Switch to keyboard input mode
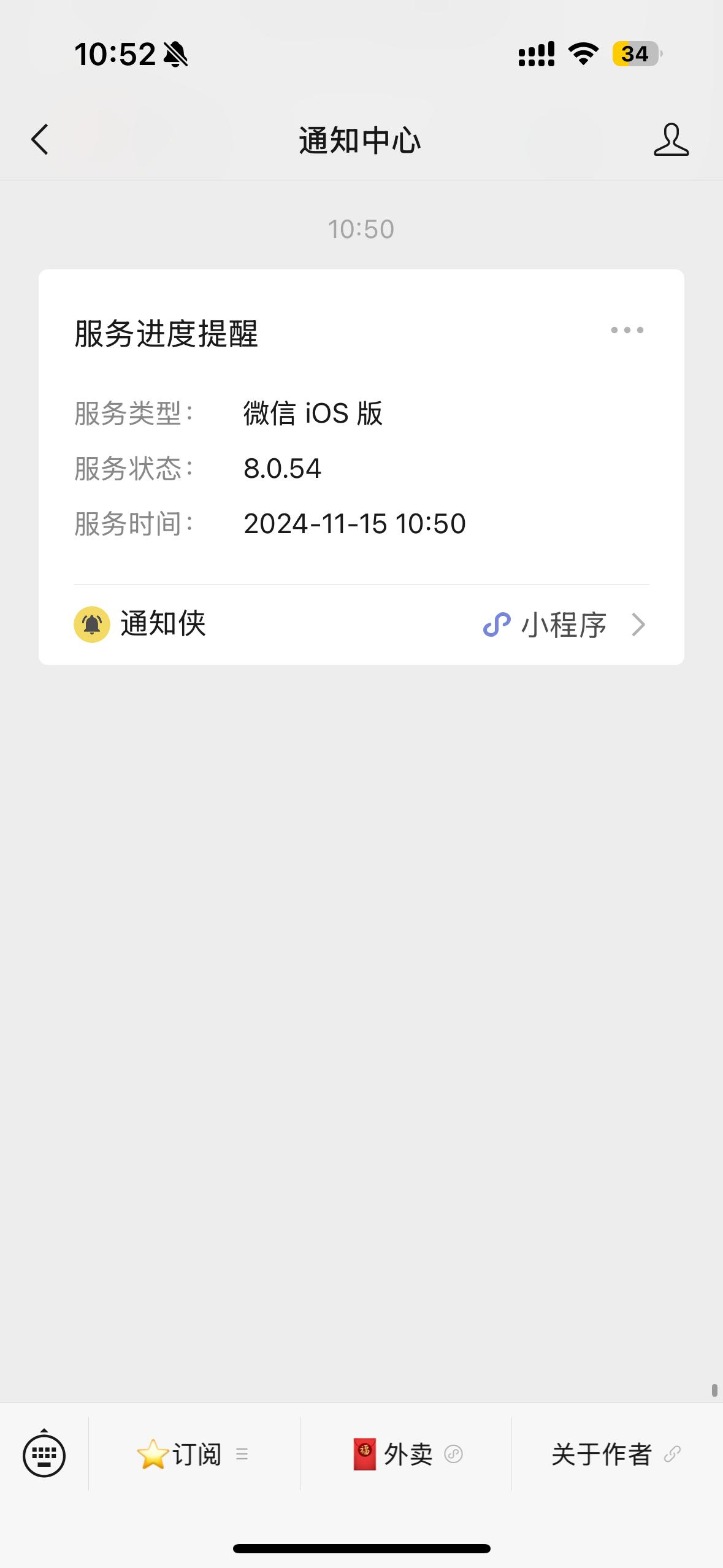The image size is (723, 1568). 44,1455
